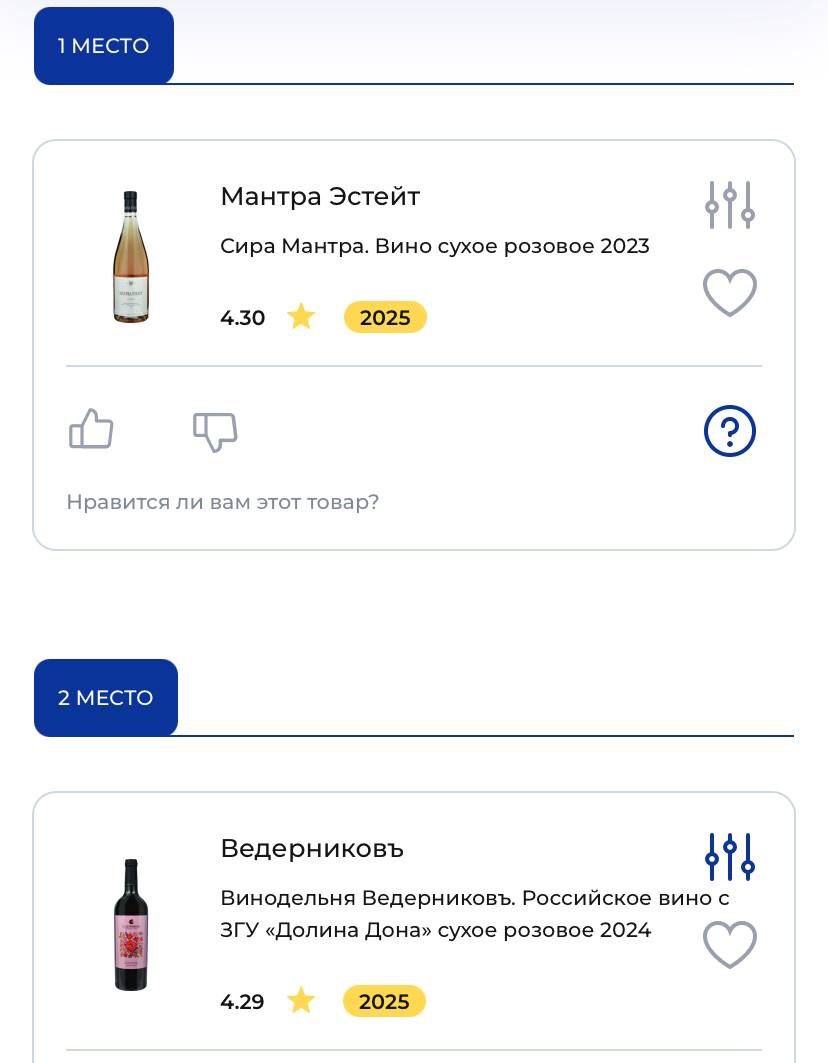Open compare sliders for Ведерниковъ wine
The height and width of the screenshot is (1063, 828).
tap(729, 857)
